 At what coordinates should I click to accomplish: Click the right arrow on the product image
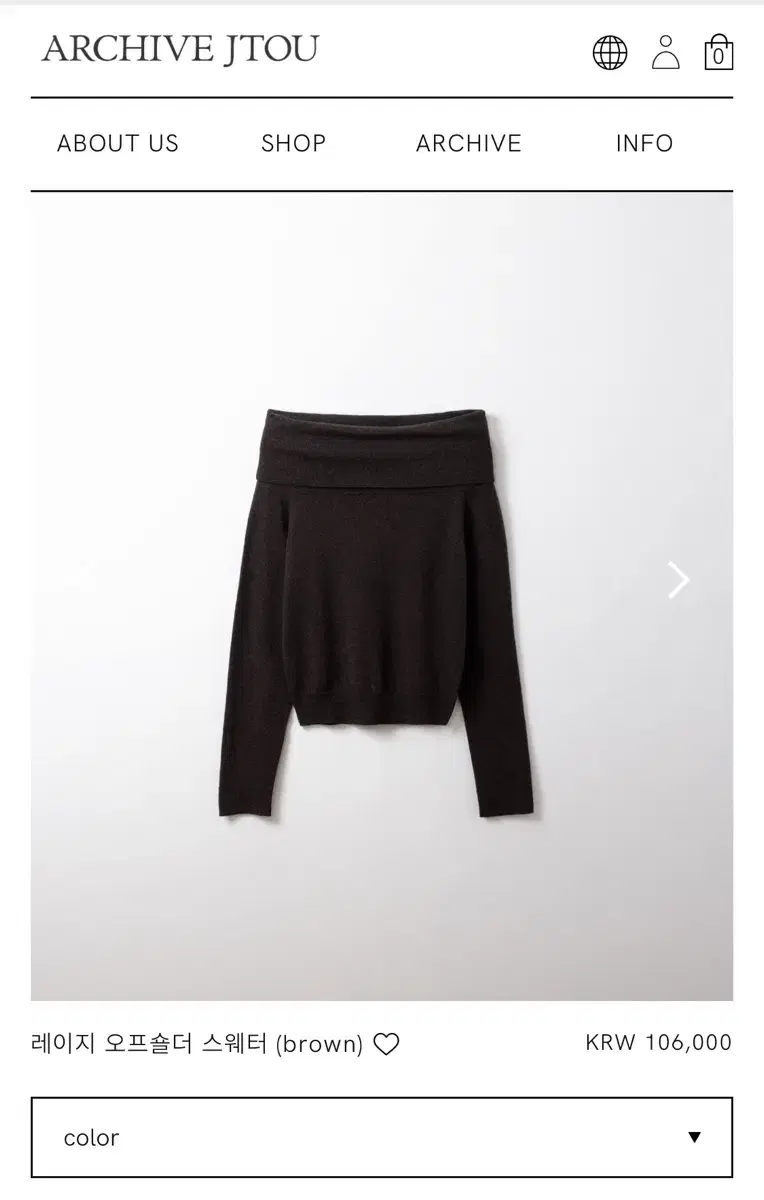tap(679, 580)
